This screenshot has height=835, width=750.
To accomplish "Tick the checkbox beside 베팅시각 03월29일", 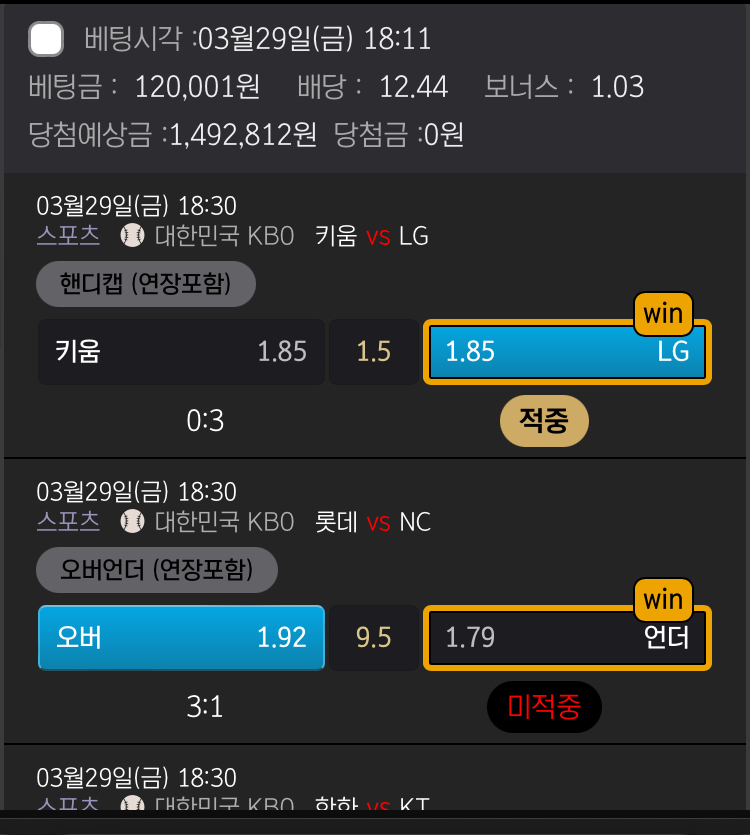I will [46, 39].
